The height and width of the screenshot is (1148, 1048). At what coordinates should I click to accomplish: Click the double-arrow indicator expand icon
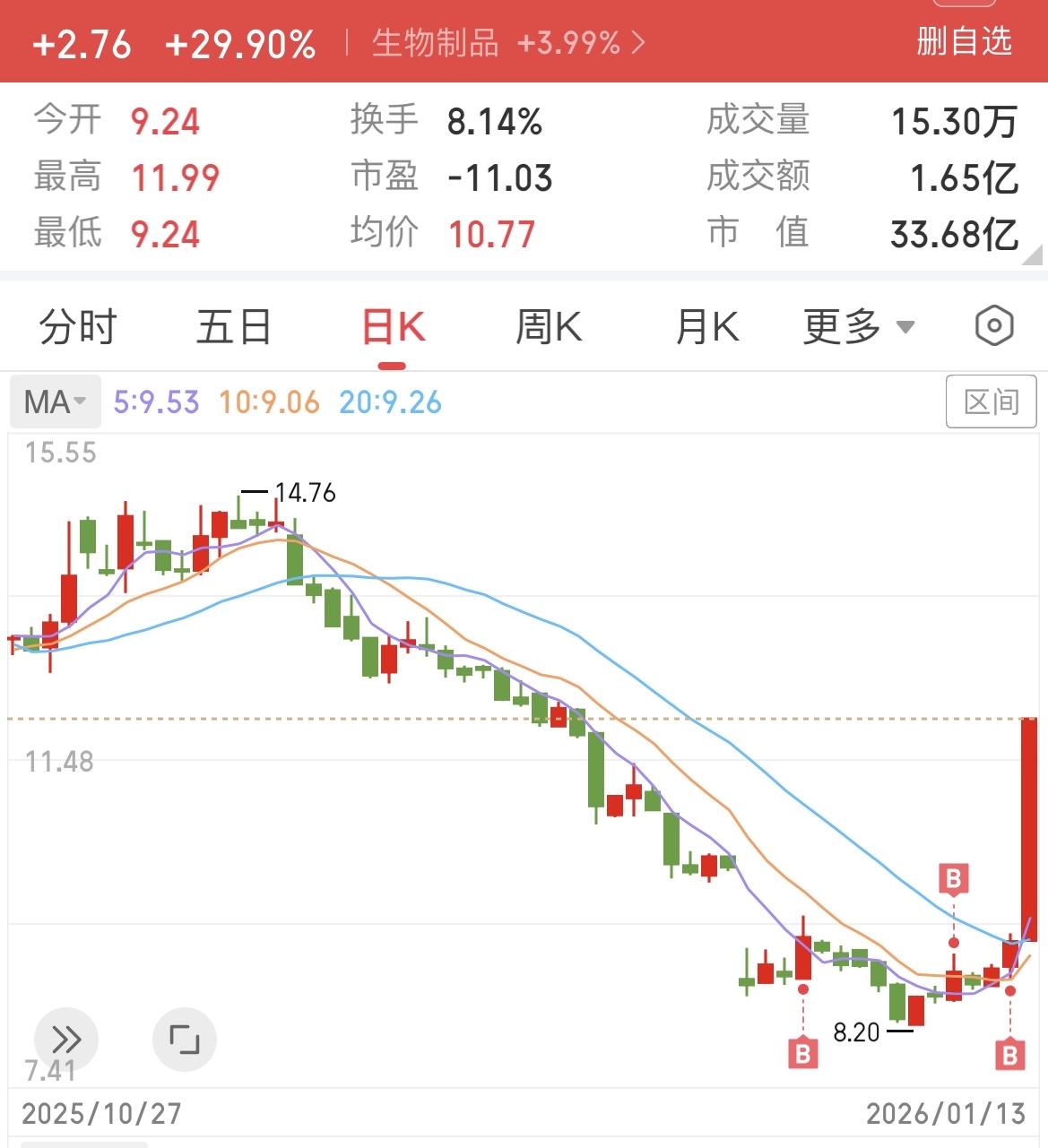coord(64,1039)
